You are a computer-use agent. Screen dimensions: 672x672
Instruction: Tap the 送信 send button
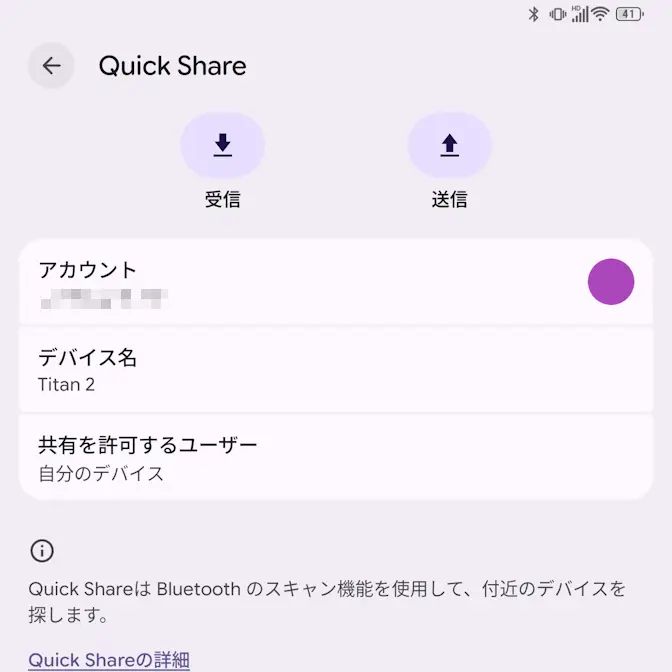coord(449,146)
